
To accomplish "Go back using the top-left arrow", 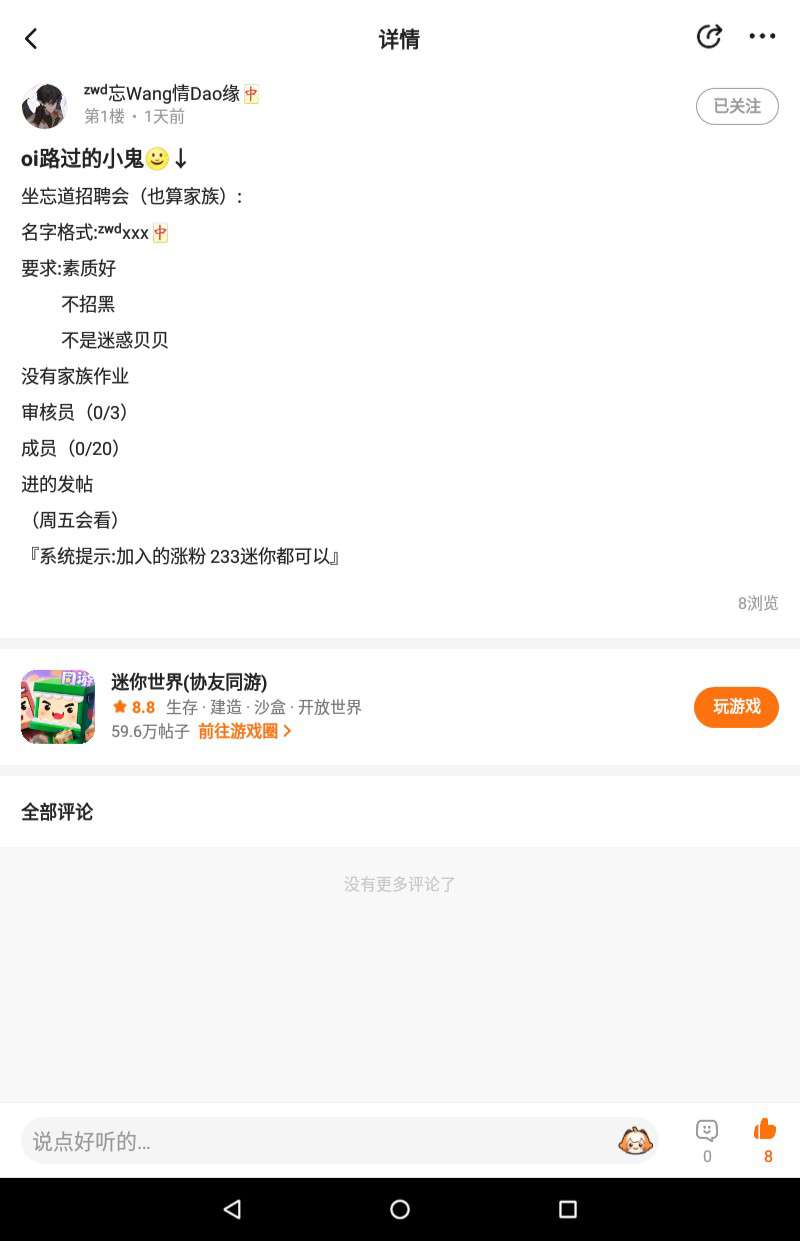I will tap(31, 39).
